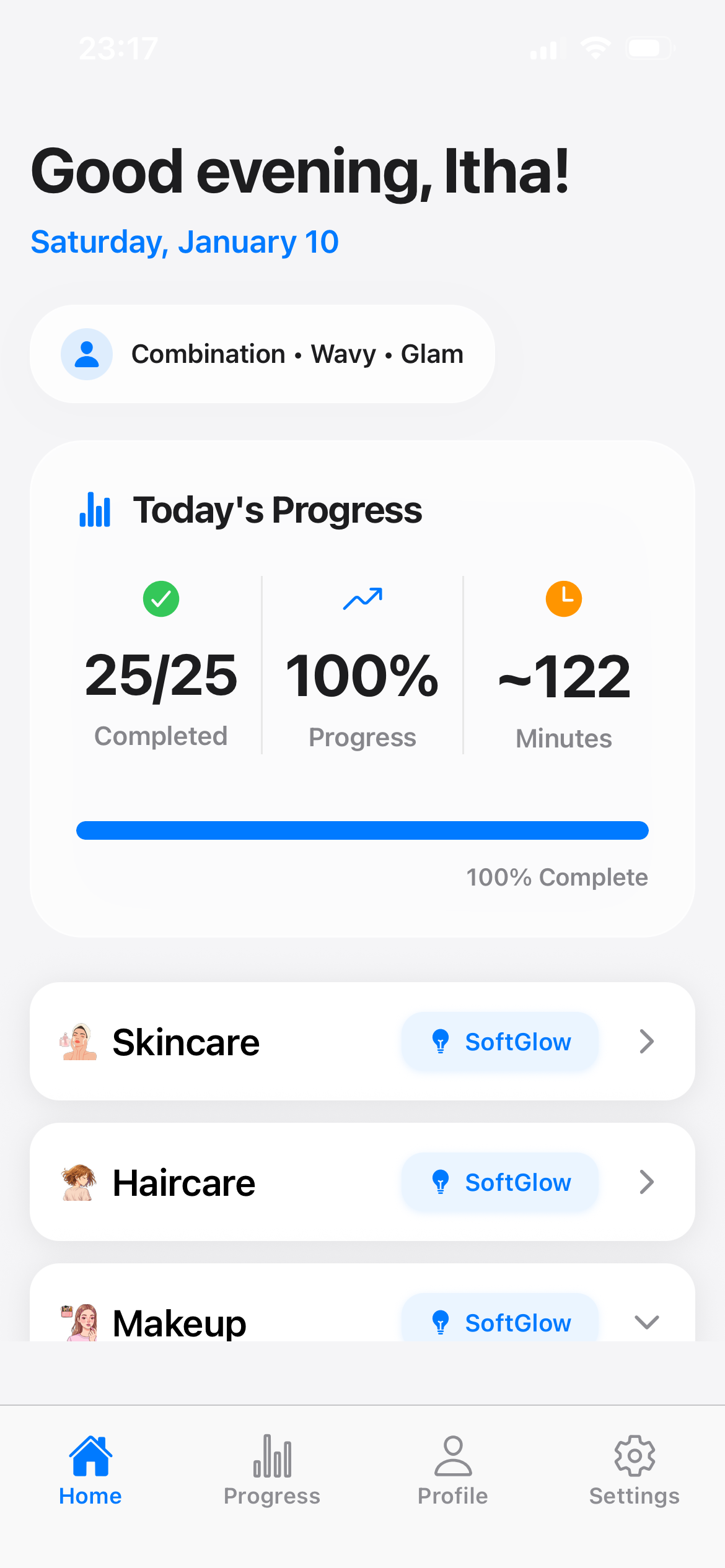Screen dimensions: 725x1568
Task: Open SoftGlow for the Makeup routine
Action: click(x=499, y=1322)
